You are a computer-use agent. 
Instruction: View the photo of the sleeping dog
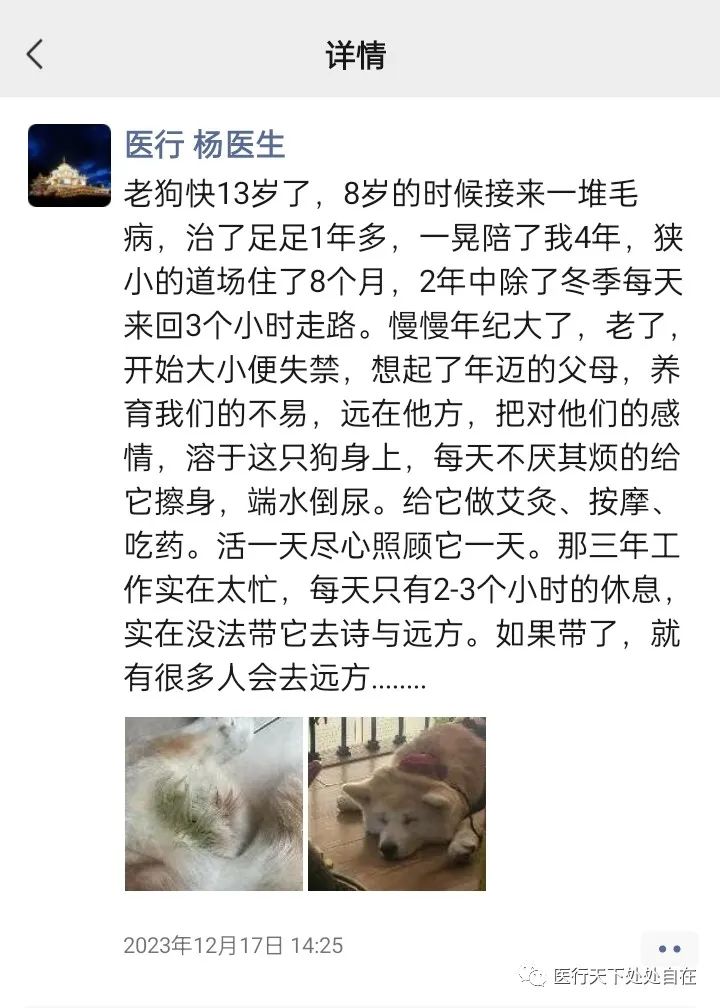click(x=396, y=803)
